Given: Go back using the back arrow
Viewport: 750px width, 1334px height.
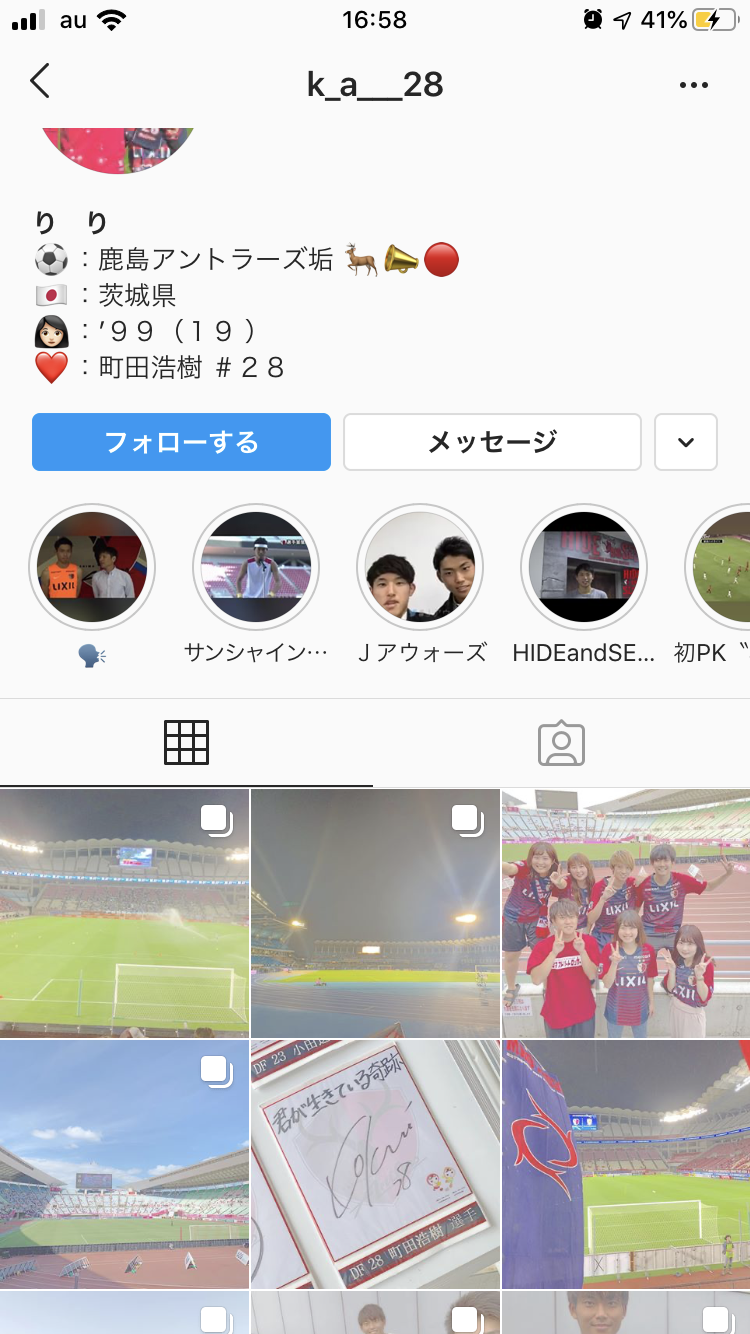Looking at the screenshot, I should pyautogui.click(x=40, y=82).
